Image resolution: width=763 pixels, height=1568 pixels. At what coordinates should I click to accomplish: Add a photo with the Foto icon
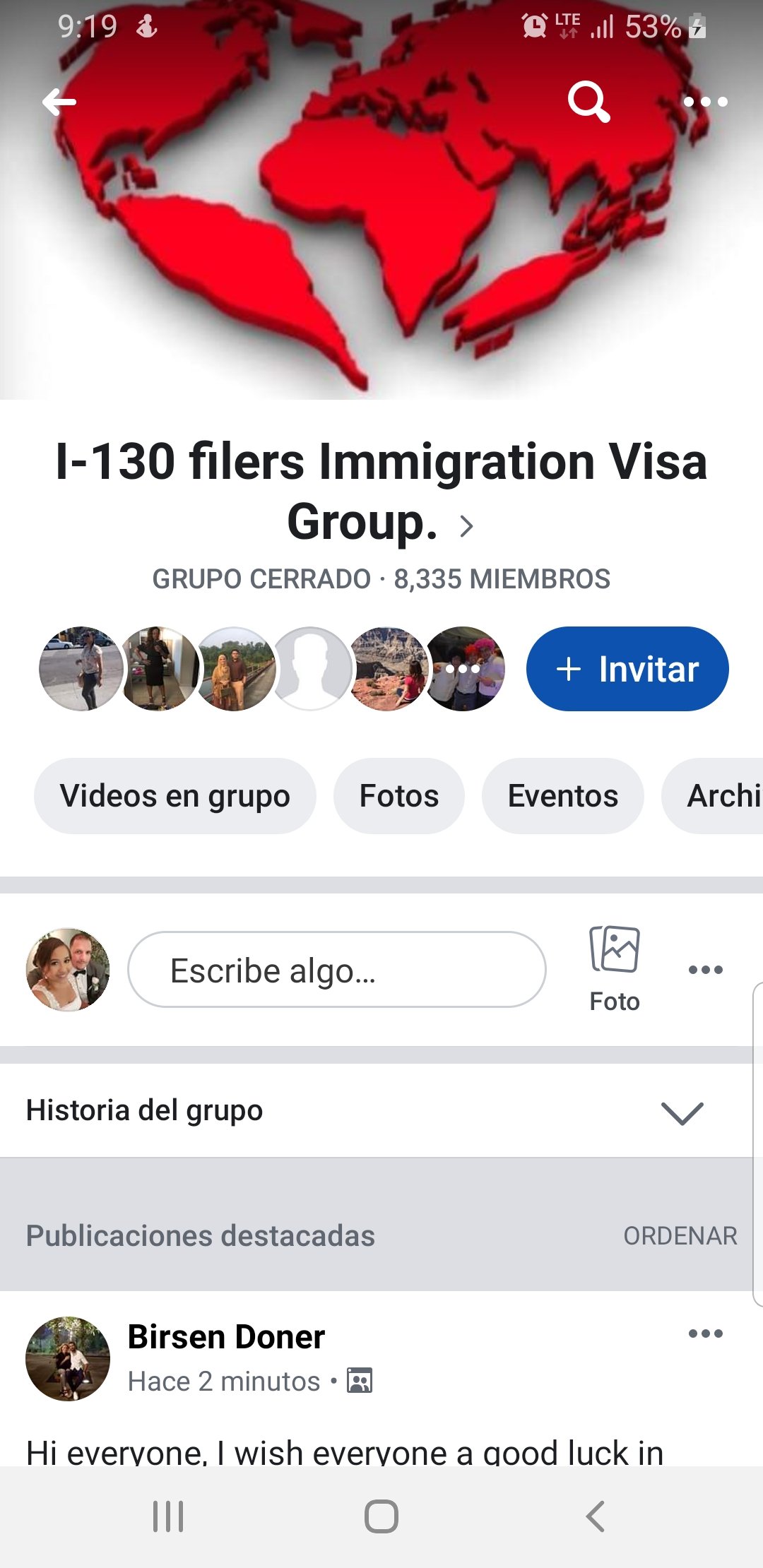(x=615, y=969)
